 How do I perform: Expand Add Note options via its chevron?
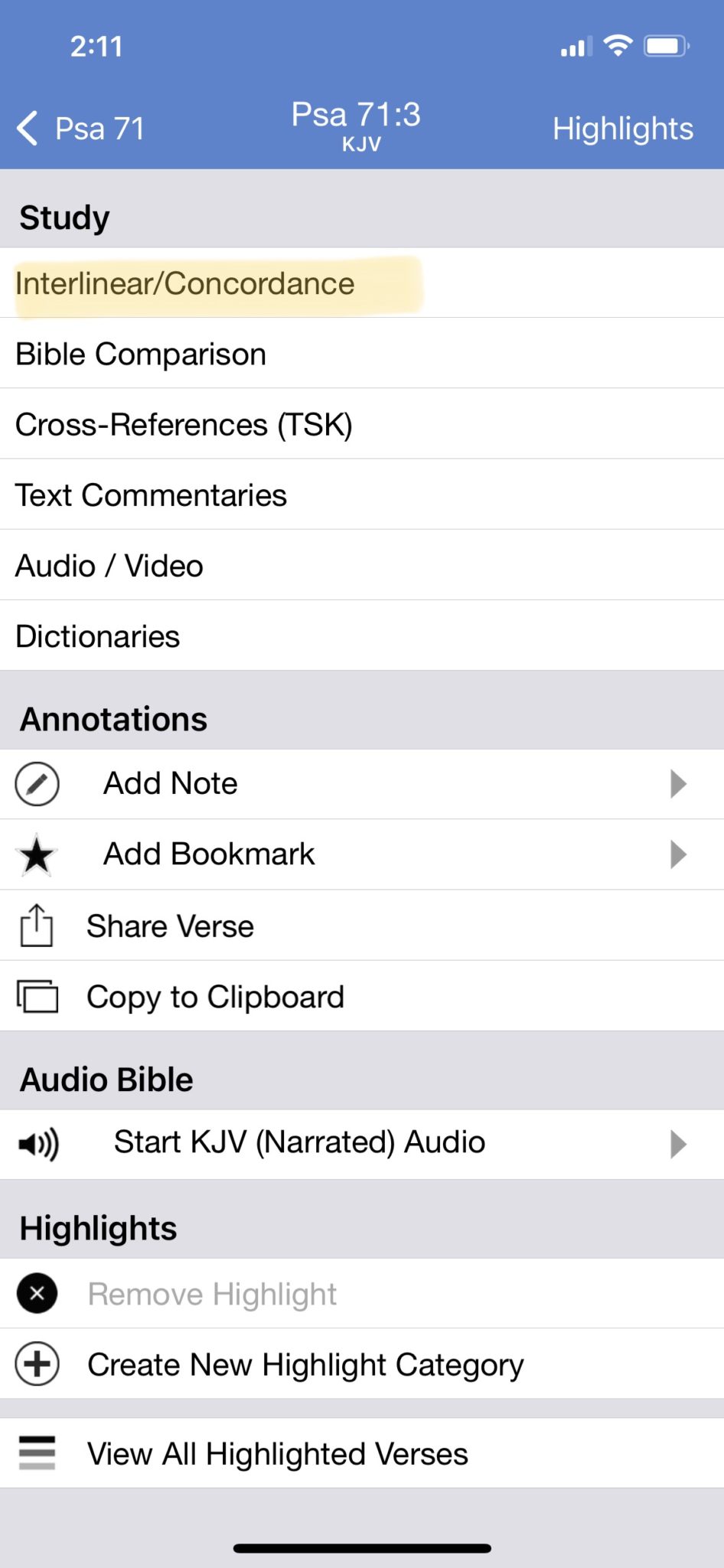(677, 783)
